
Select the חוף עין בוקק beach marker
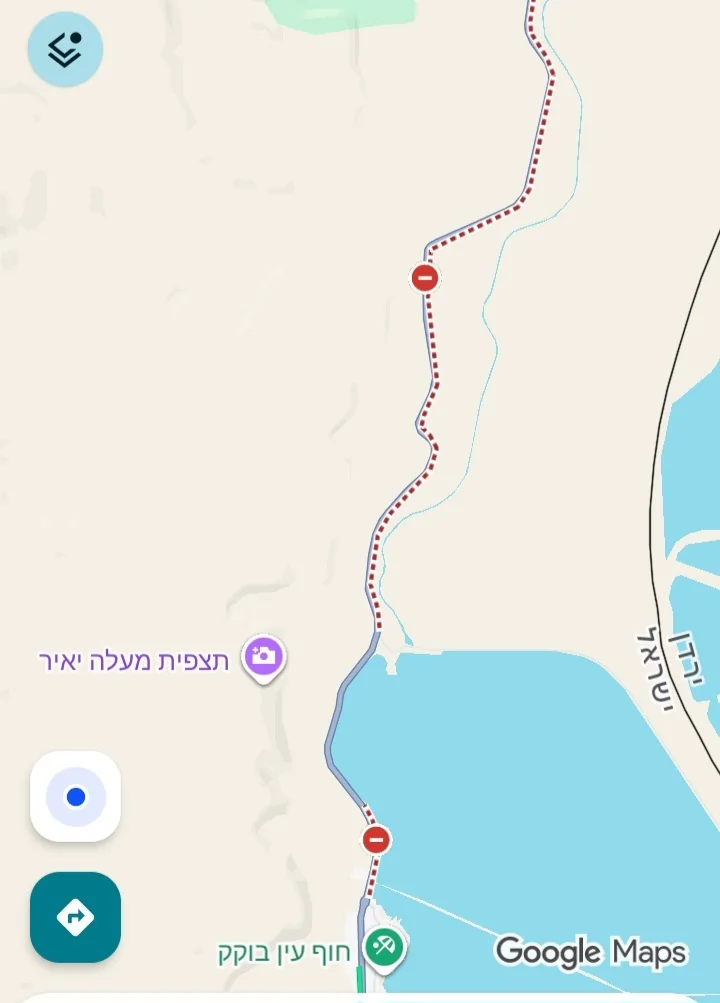(381, 946)
